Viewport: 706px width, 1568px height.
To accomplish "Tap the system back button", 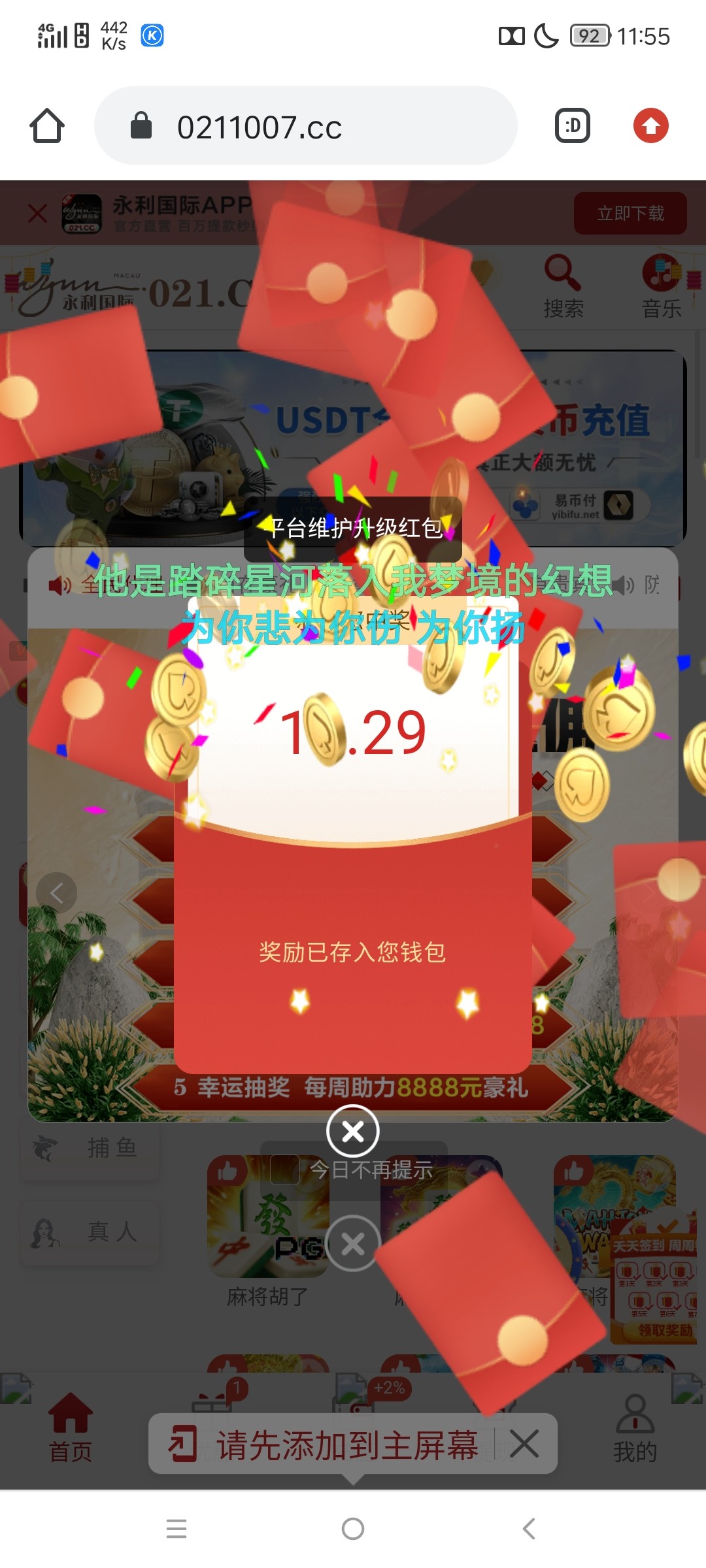I will click(x=529, y=1529).
